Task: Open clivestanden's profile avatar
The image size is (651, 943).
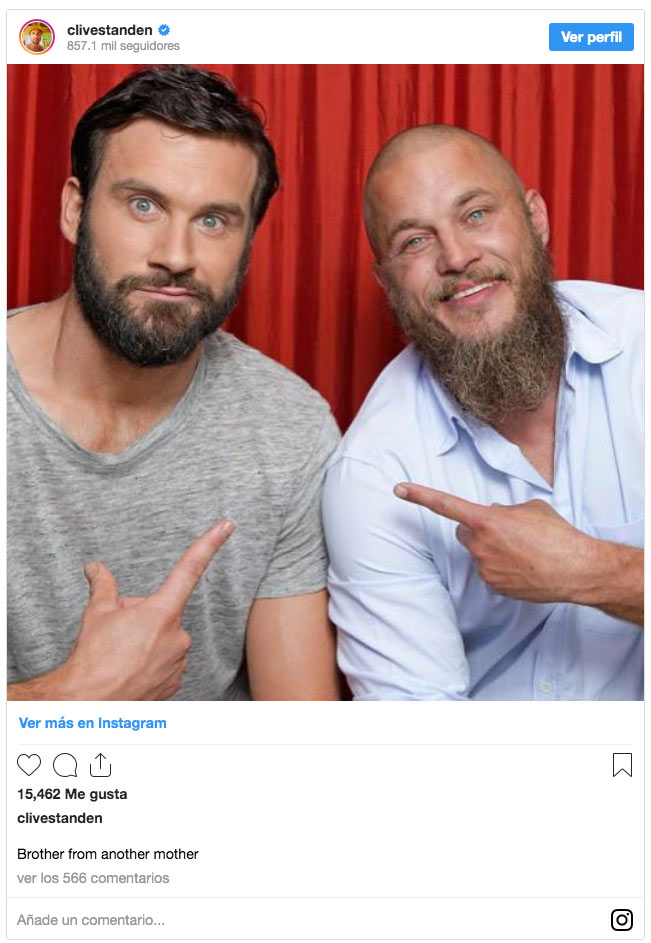Action: pos(37,37)
